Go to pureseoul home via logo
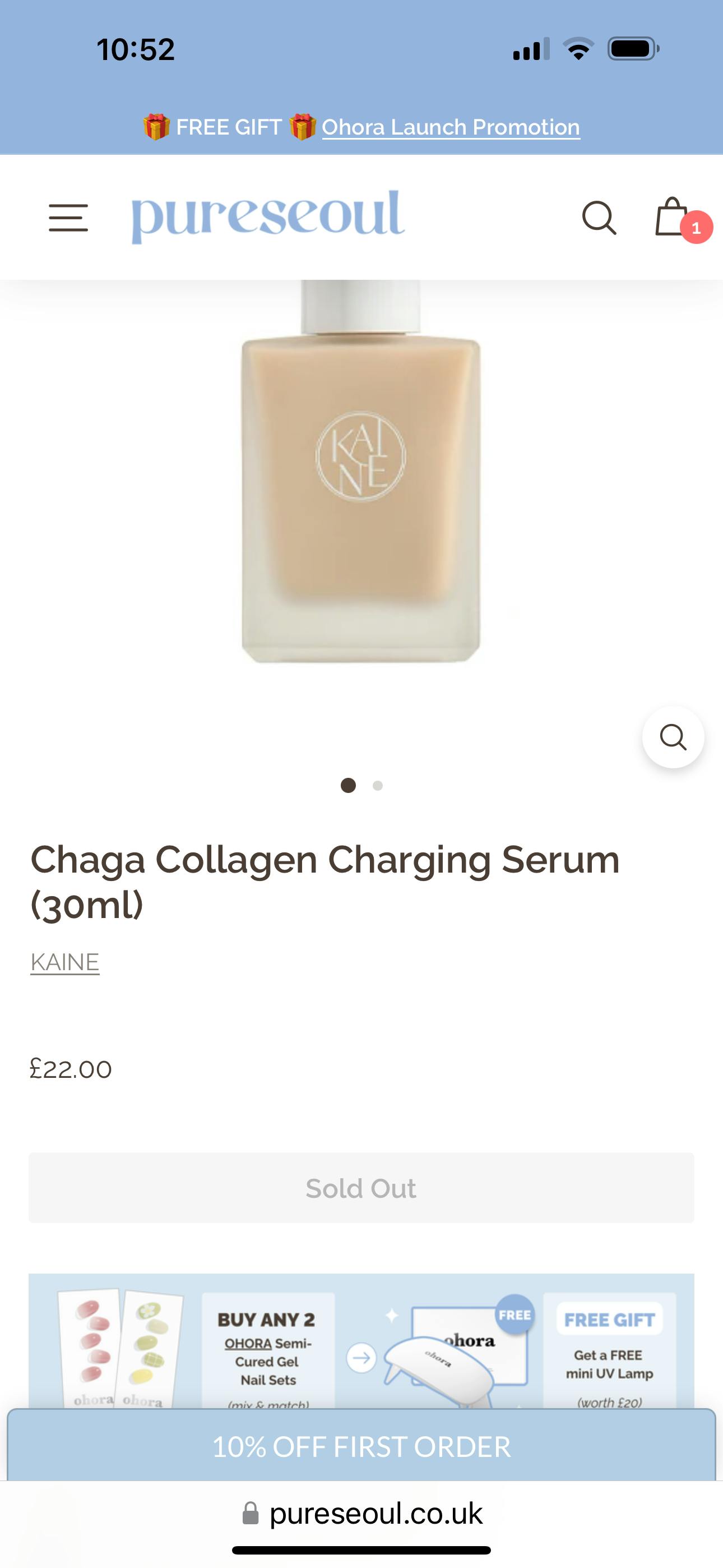This screenshot has width=723, height=1568. pyautogui.click(x=268, y=215)
